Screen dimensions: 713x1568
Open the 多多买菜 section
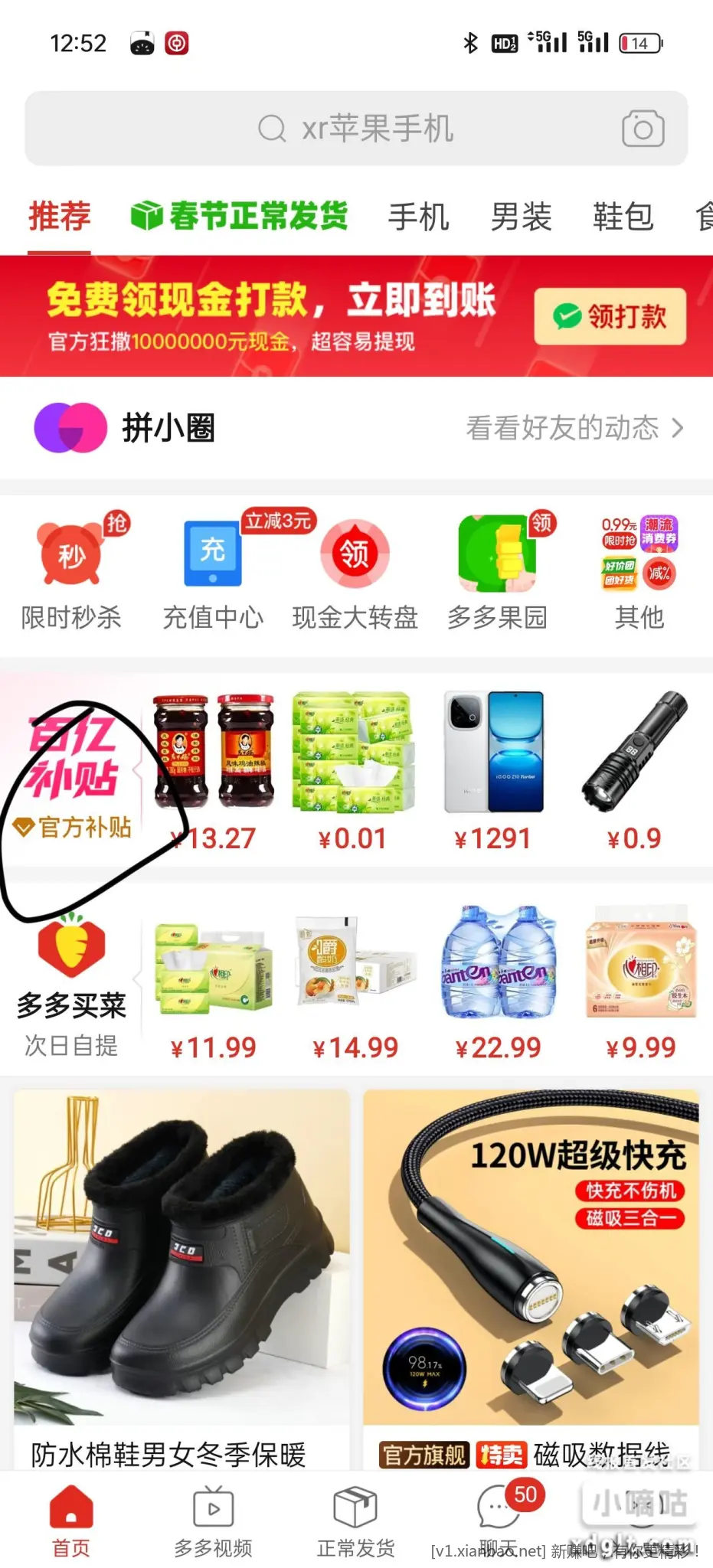pos(71,984)
